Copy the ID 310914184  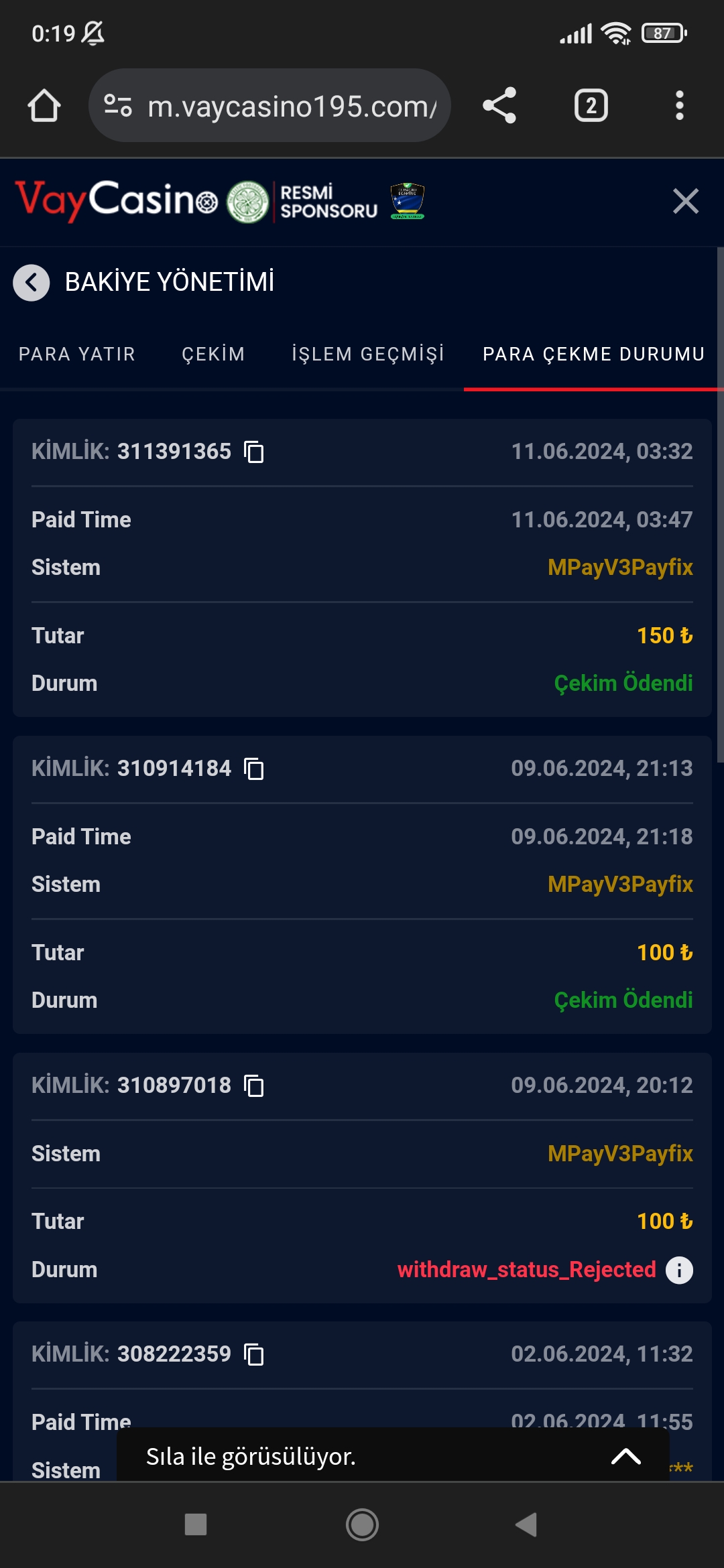(x=254, y=769)
